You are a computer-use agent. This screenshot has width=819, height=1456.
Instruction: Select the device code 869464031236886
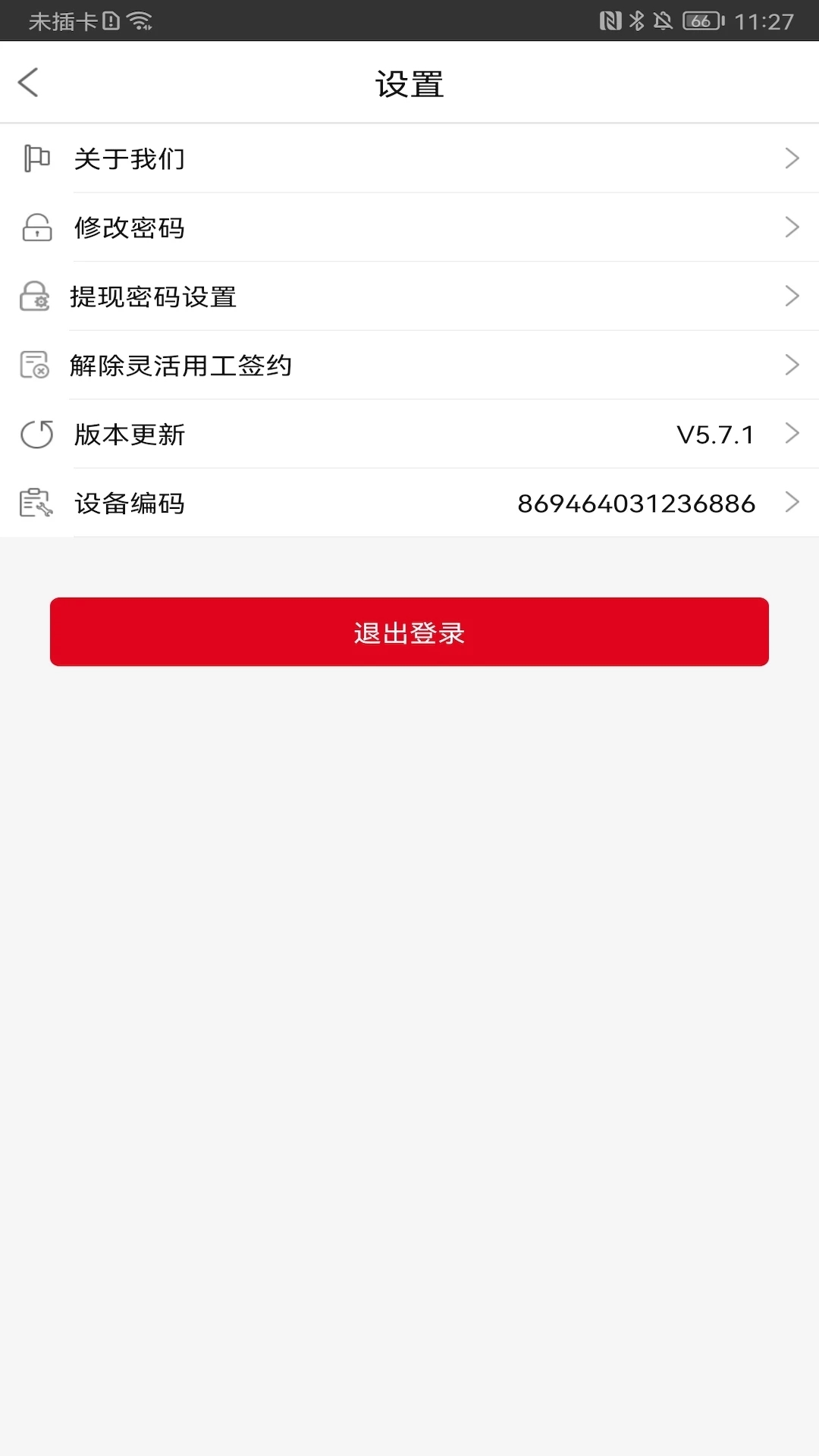point(636,503)
